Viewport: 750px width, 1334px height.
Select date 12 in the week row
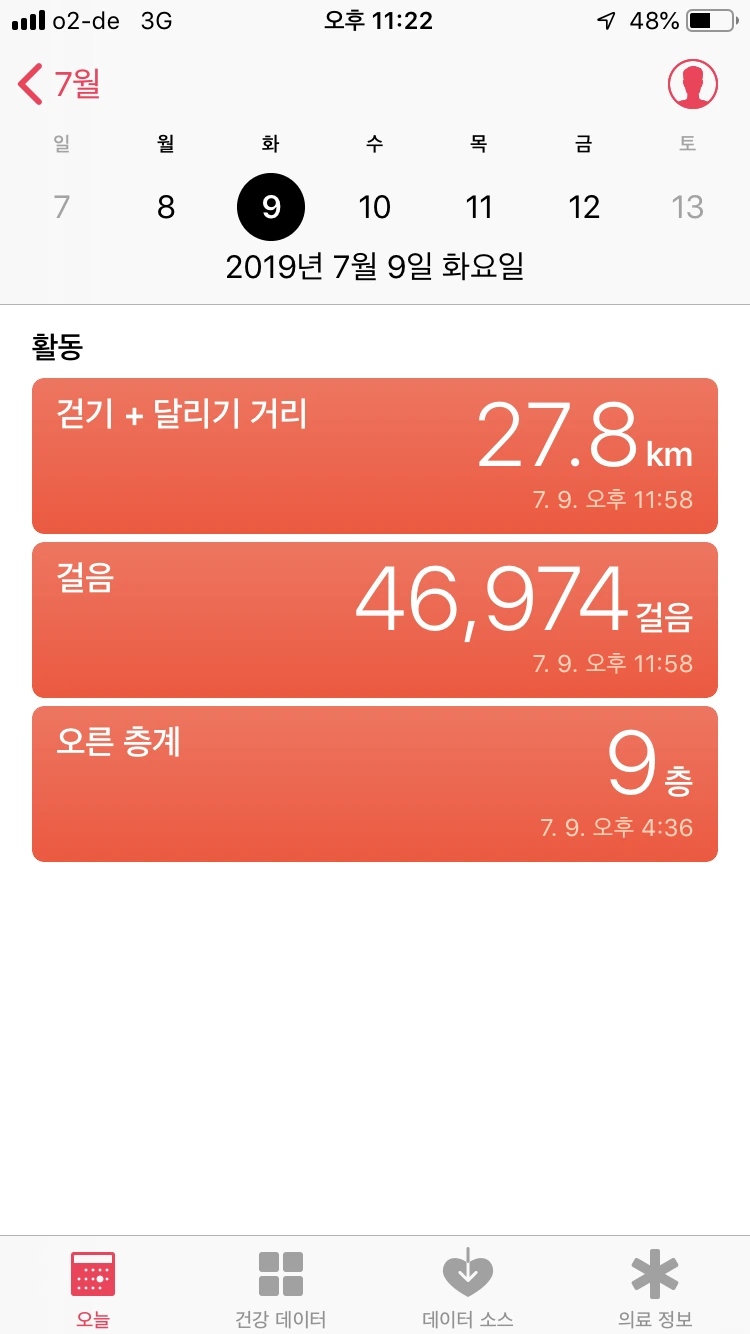[x=584, y=207]
